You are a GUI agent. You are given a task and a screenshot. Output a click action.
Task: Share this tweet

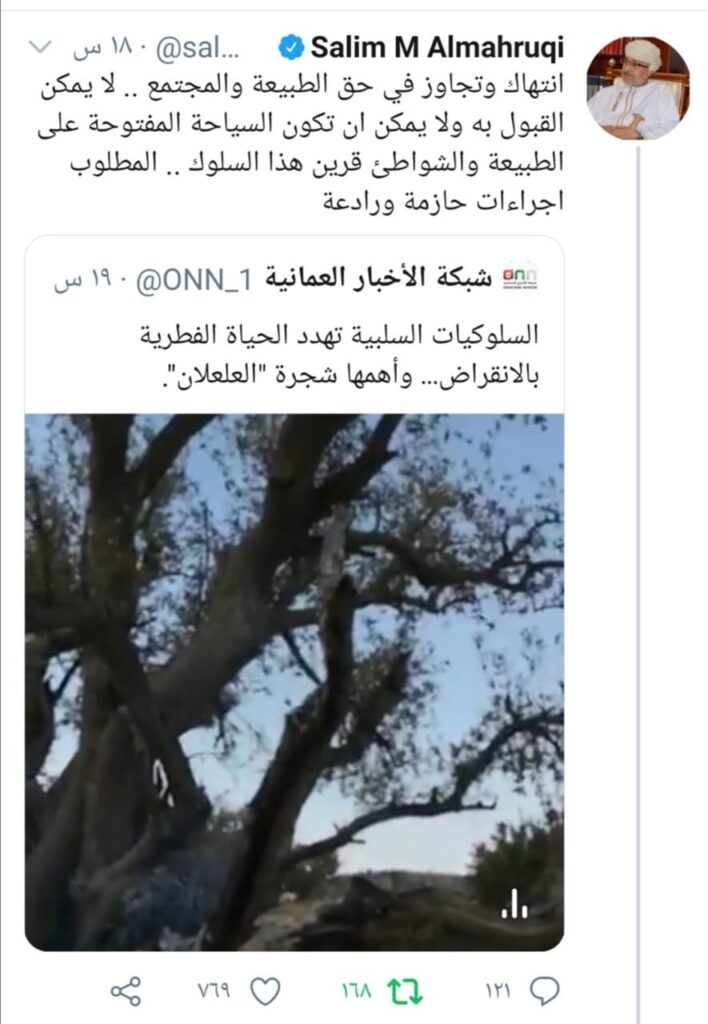pos(125,991)
